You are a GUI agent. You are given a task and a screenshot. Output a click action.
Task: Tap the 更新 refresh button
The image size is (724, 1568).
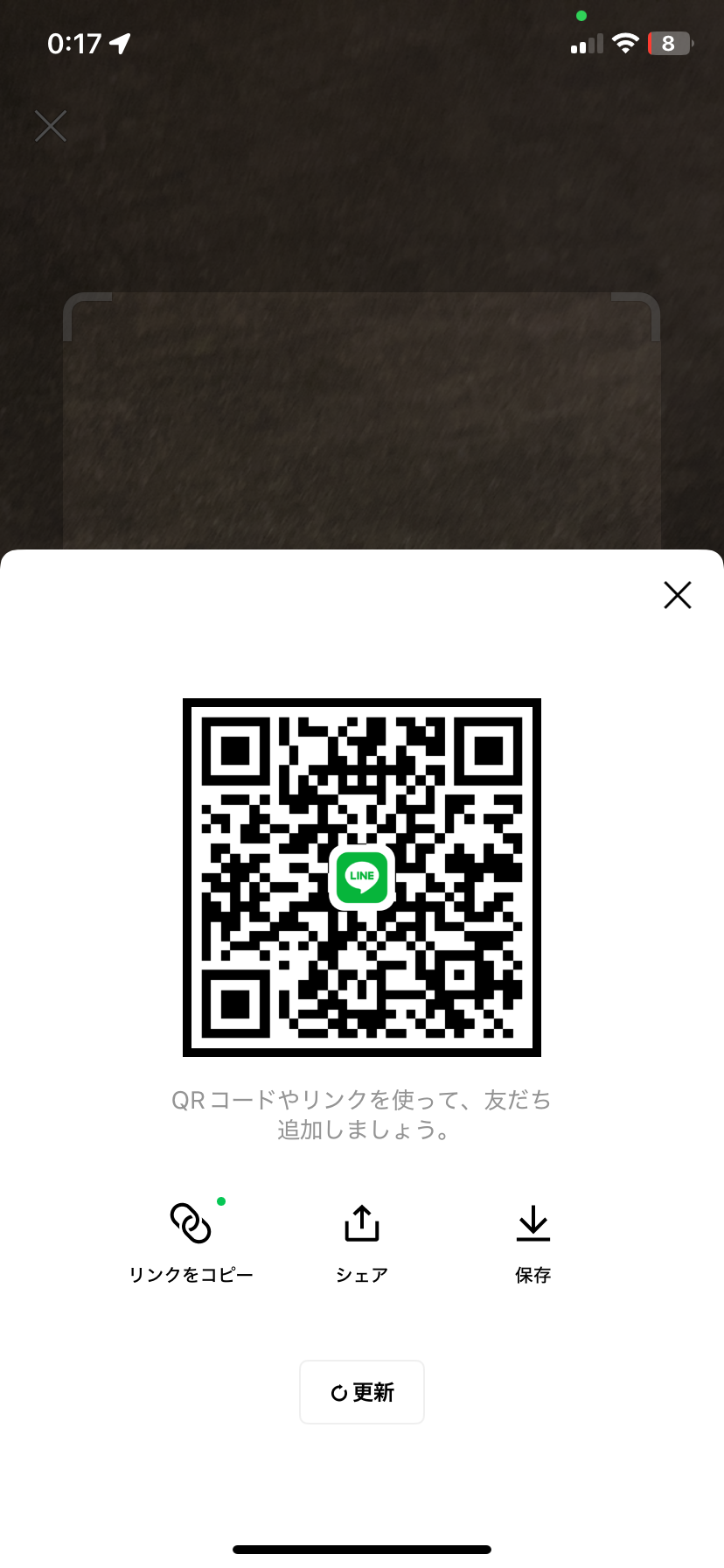click(x=361, y=1391)
